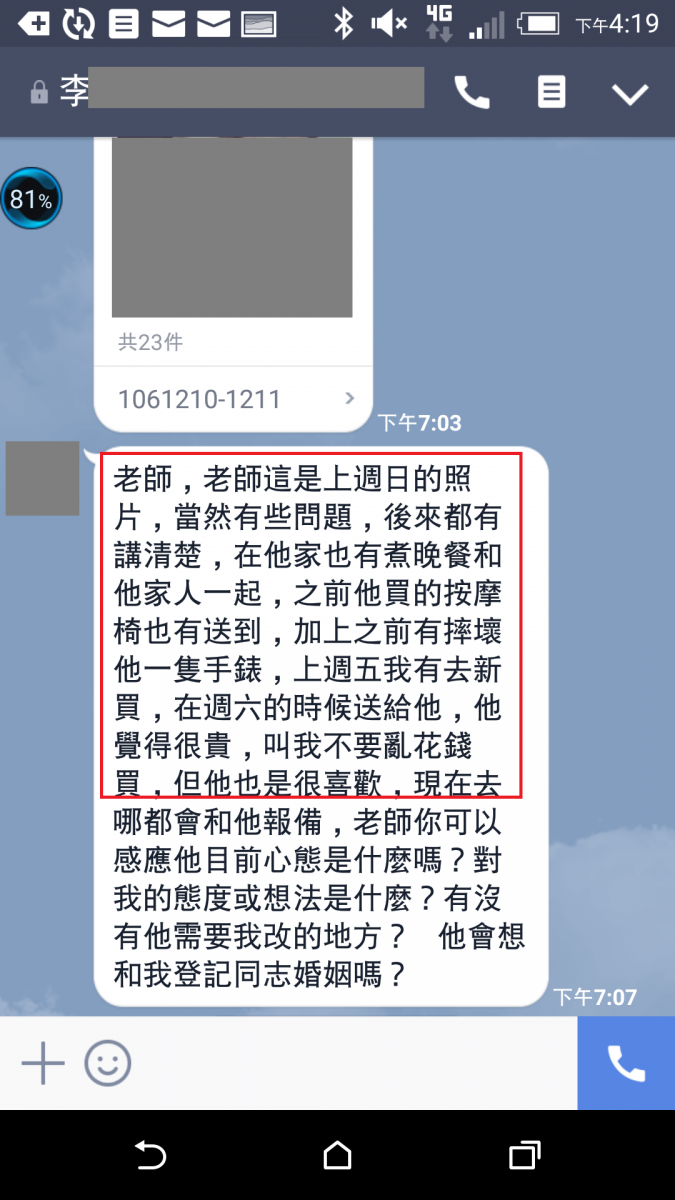
Task: Focus the message input field
Action: 350,1065
